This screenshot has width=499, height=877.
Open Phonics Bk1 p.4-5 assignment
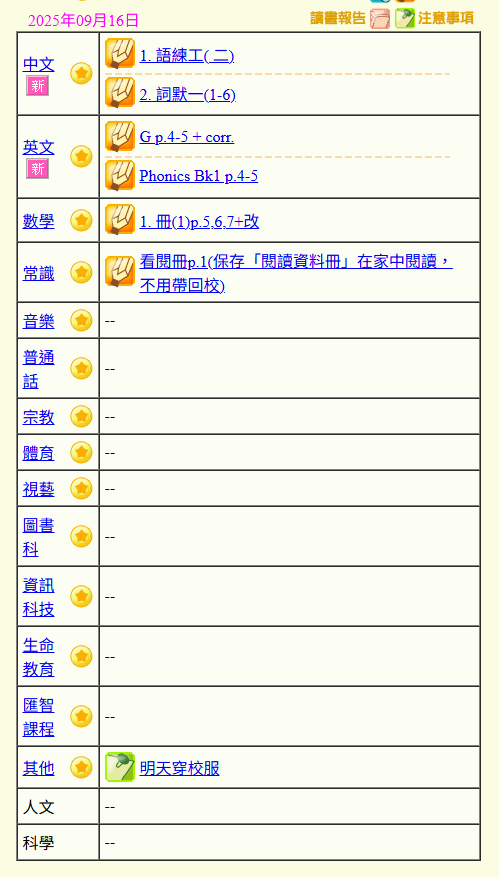(199, 176)
